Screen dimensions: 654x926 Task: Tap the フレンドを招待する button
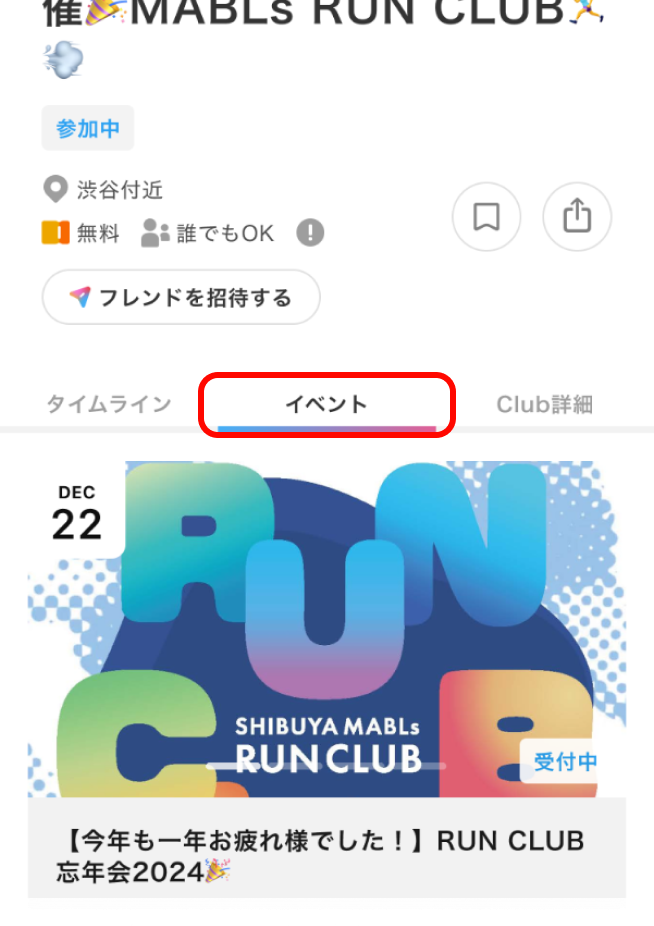point(181,297)
